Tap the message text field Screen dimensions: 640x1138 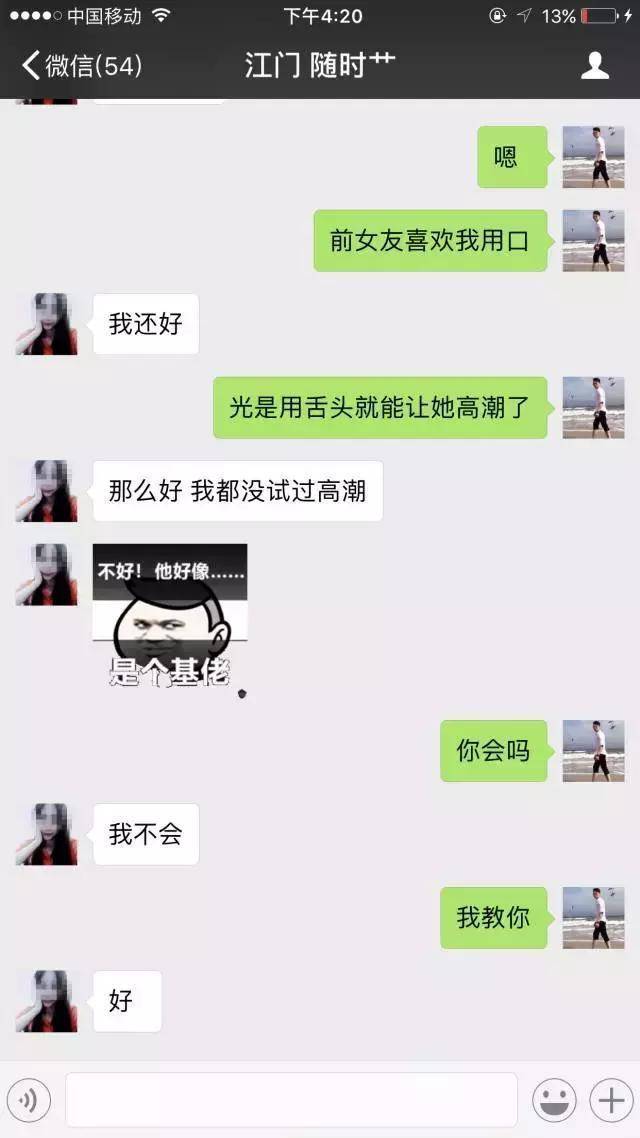[x=291, y=1100]
